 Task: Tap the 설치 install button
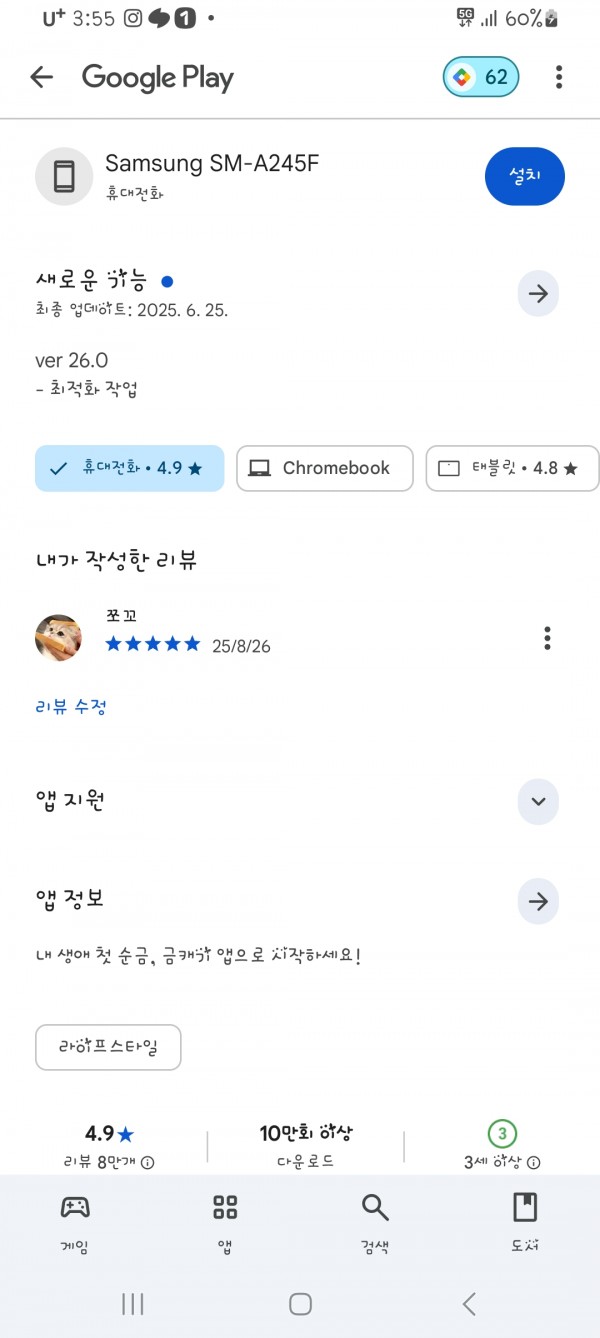[525, 177]
